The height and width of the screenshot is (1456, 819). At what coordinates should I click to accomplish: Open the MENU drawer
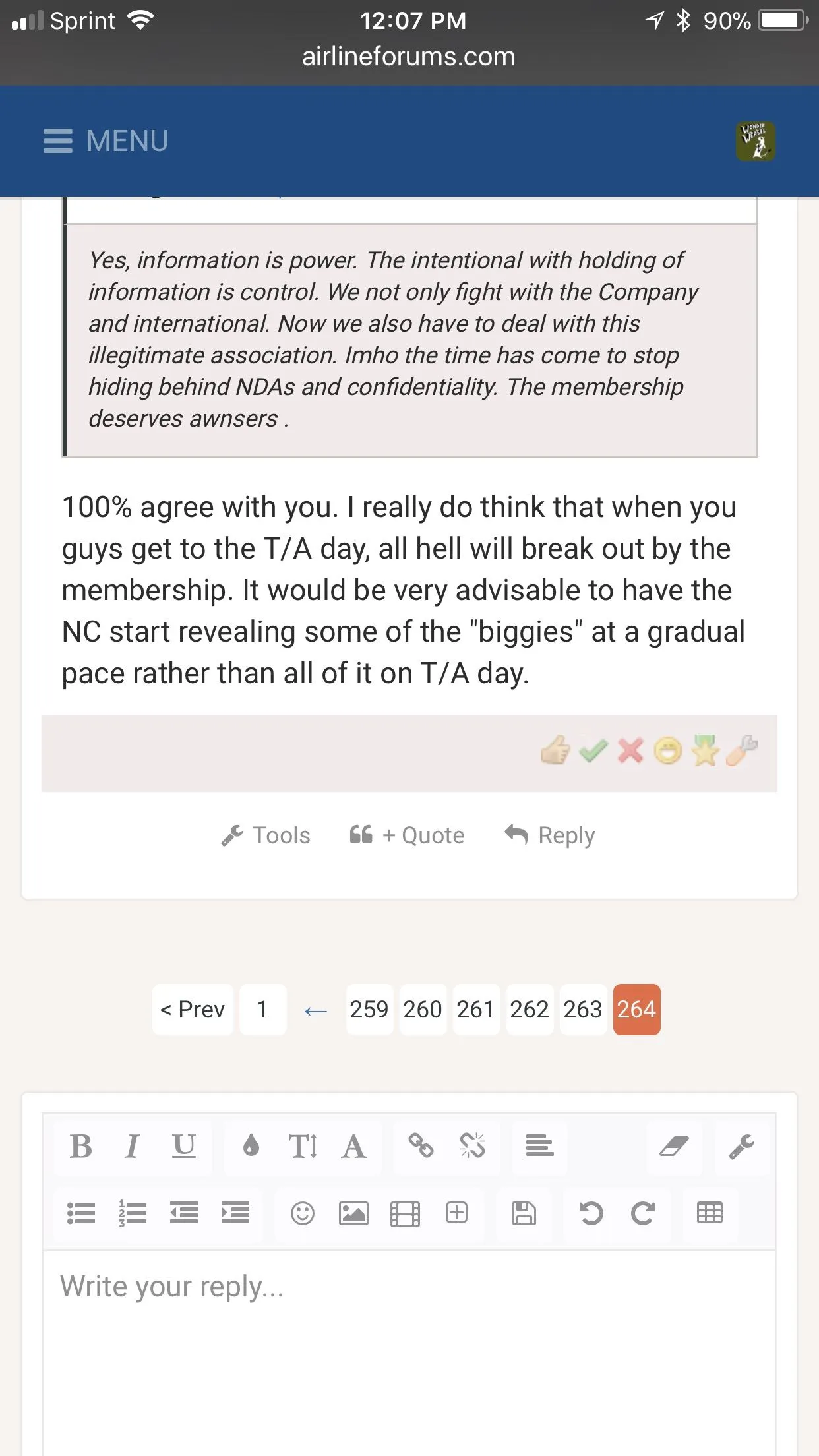106,141
